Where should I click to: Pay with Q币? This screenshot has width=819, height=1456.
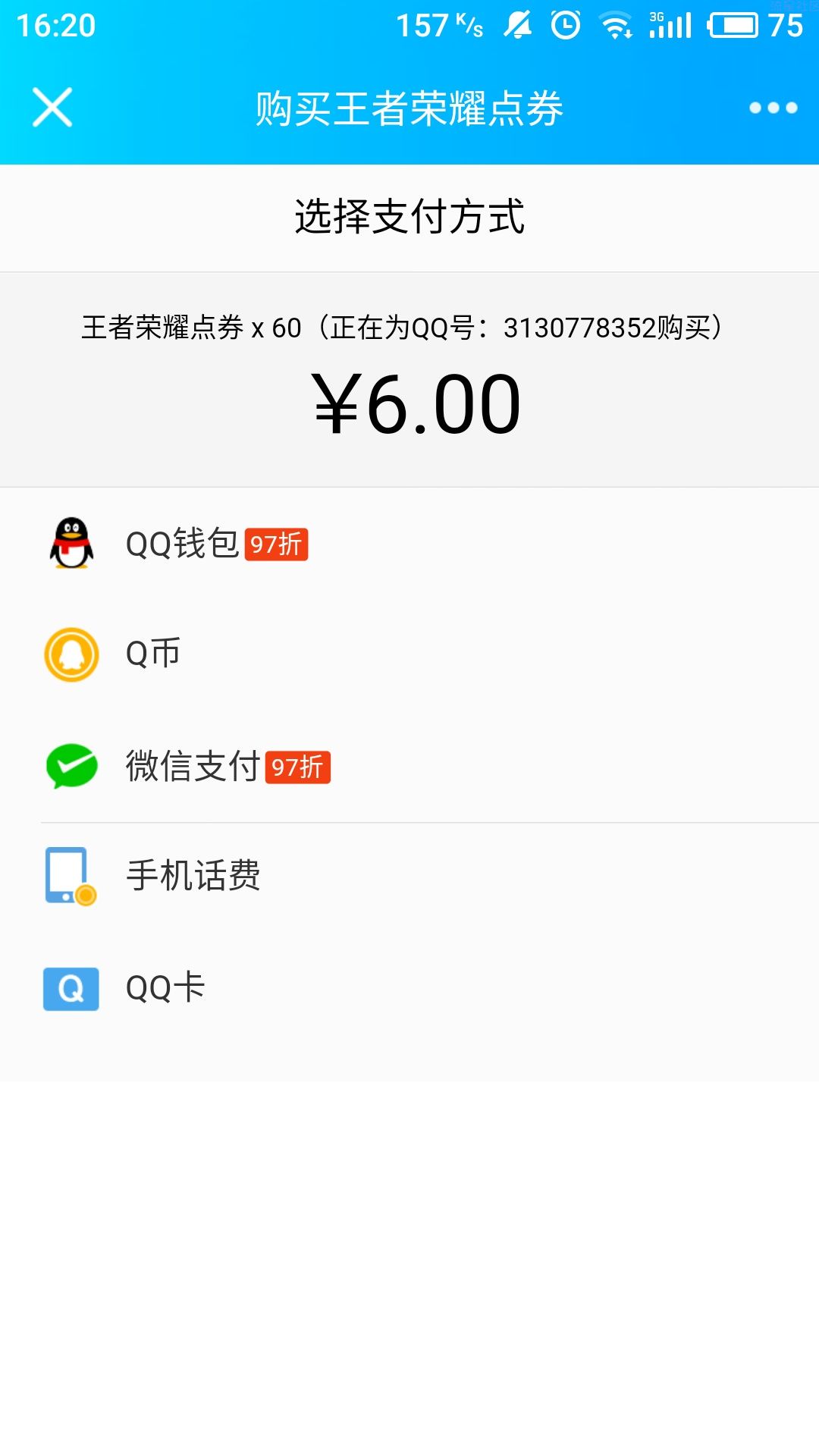tap(409, 654)
